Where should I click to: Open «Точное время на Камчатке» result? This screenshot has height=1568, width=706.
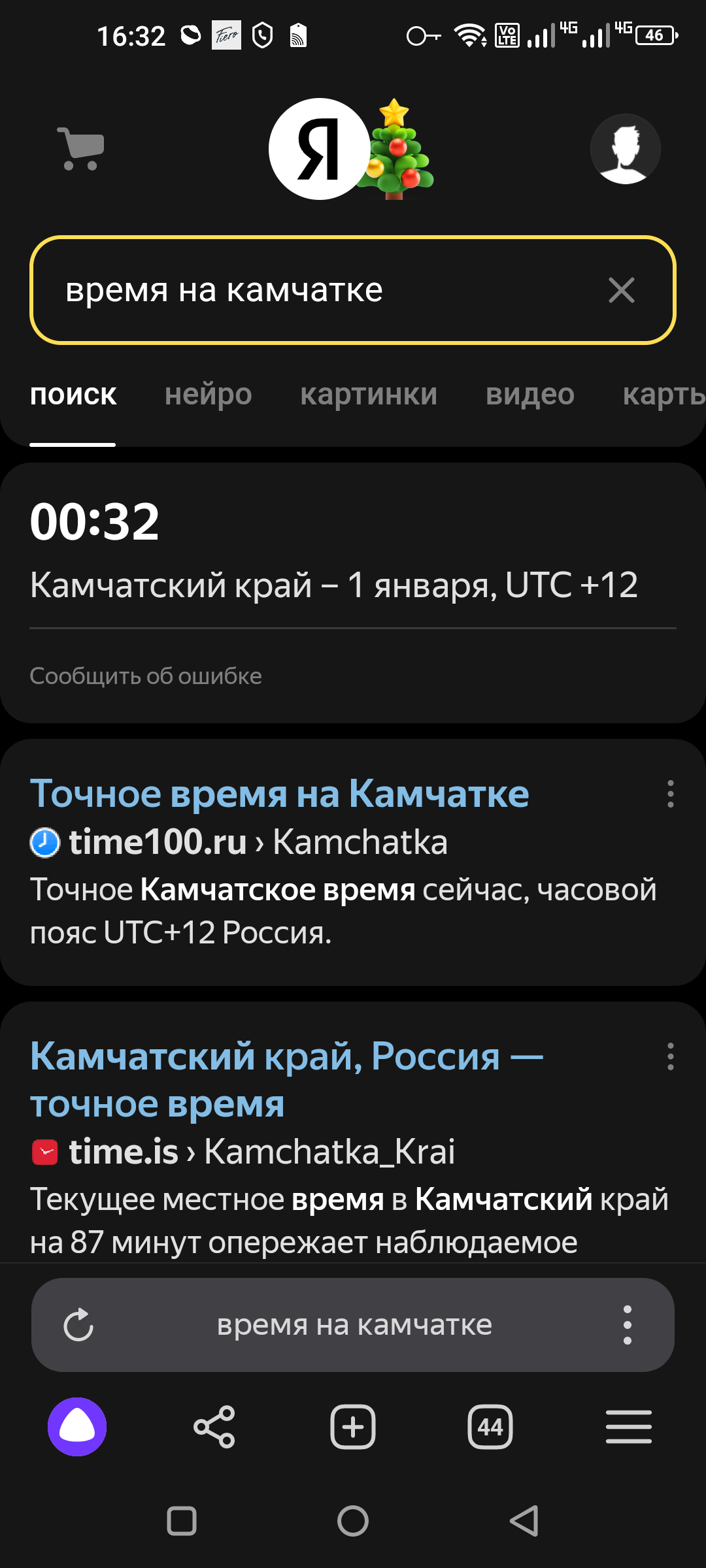(279, 794)
